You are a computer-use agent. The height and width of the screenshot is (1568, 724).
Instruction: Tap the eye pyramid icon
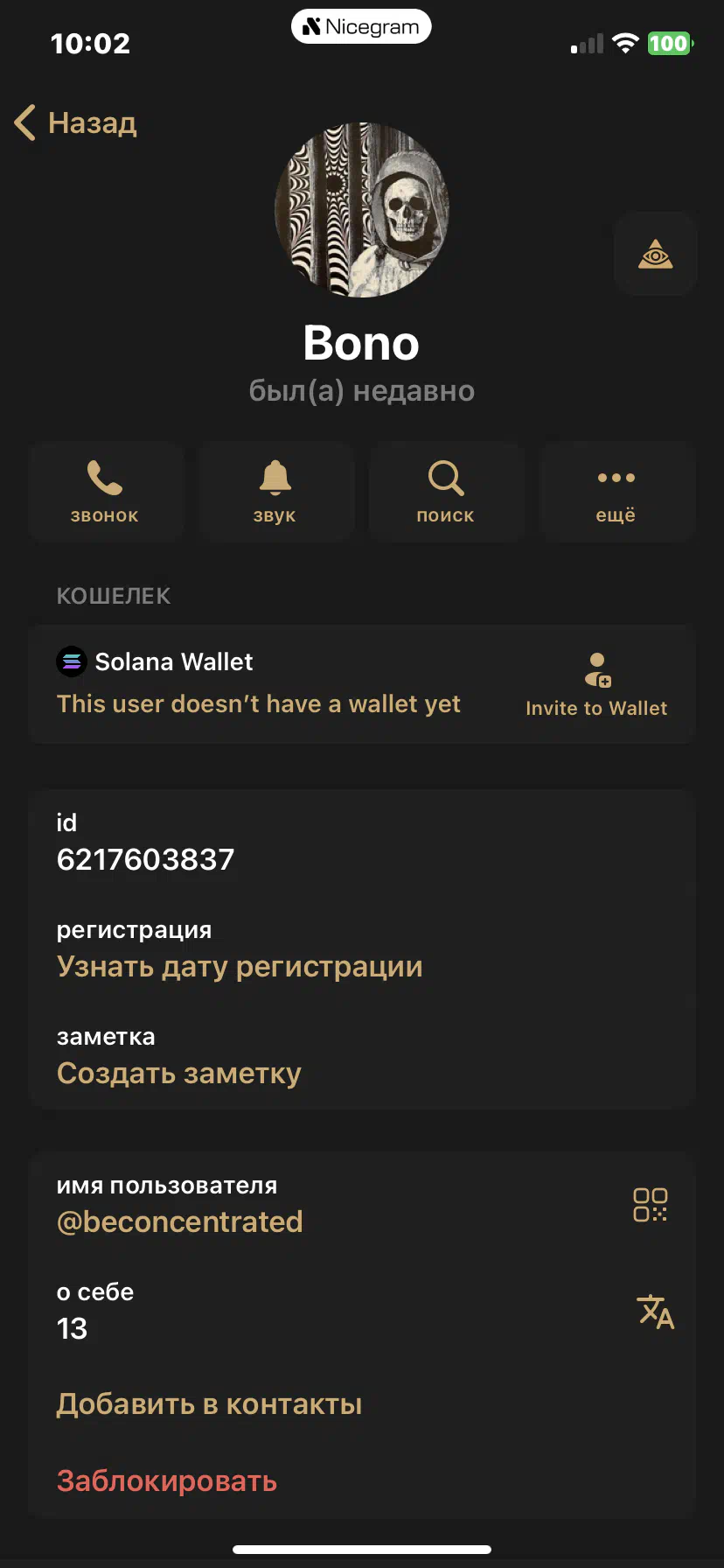click(x=655, y=254)
